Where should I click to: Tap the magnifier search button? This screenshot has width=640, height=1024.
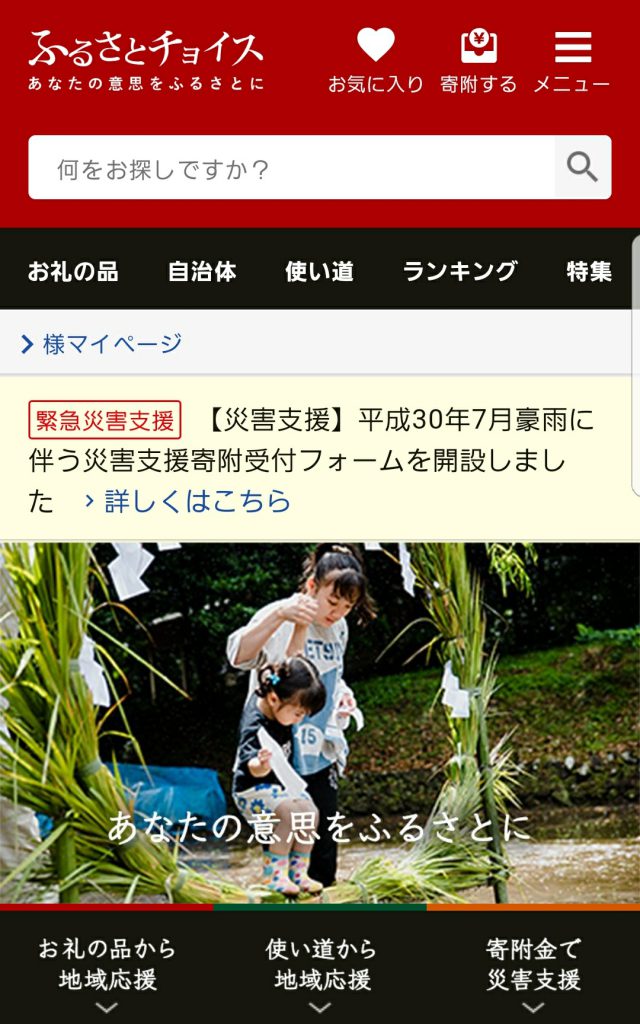point(583,167)
